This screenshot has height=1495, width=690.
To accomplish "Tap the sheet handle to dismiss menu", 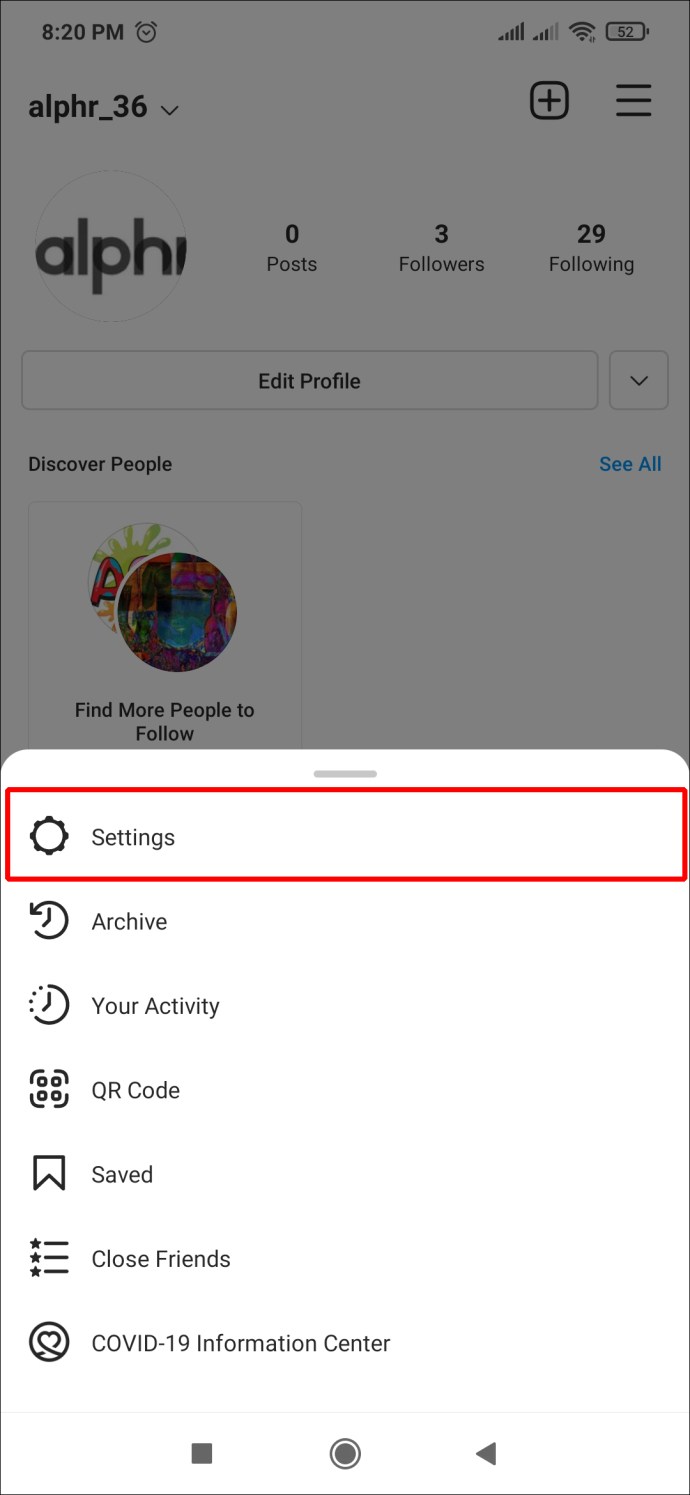I will [x=345, y=774].
